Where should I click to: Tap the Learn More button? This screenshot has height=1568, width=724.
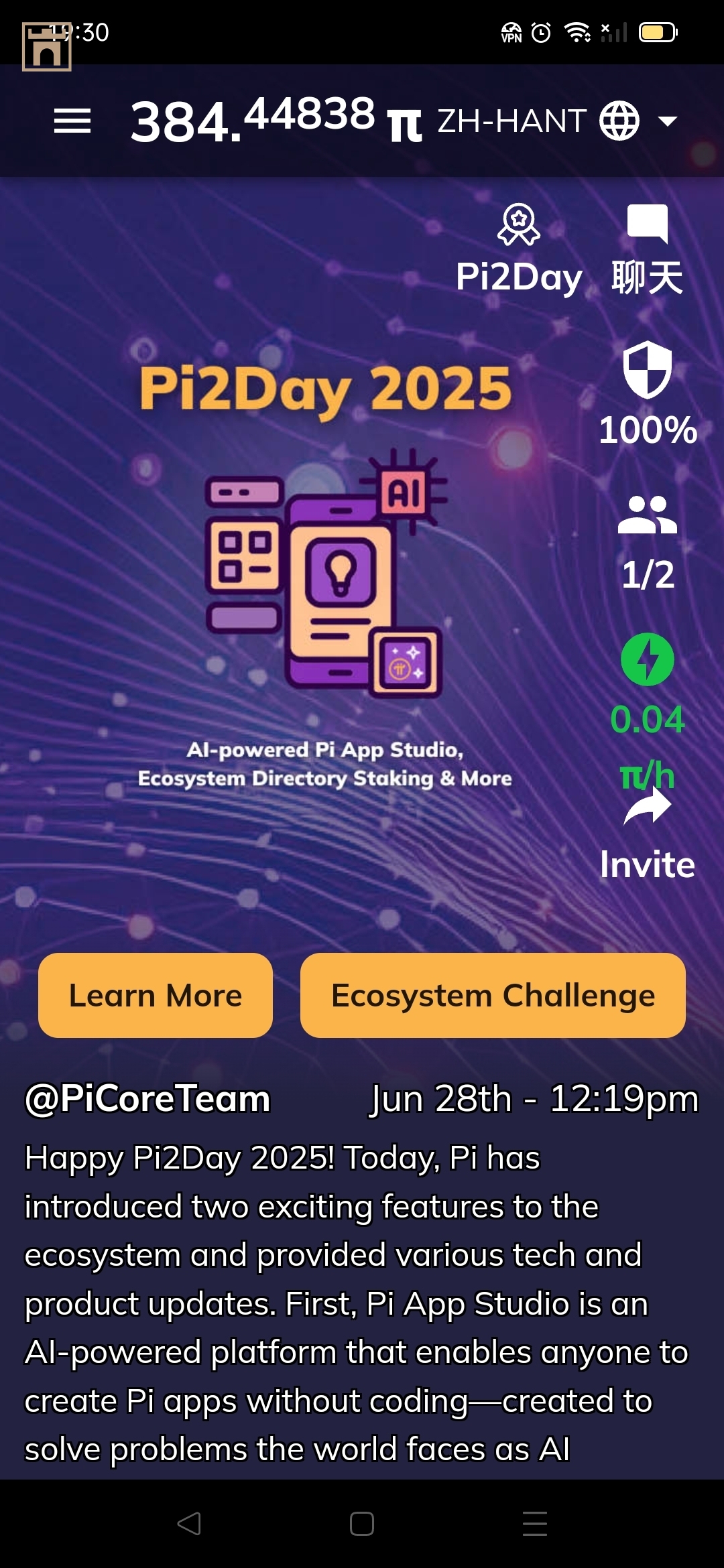pos(156,995)
